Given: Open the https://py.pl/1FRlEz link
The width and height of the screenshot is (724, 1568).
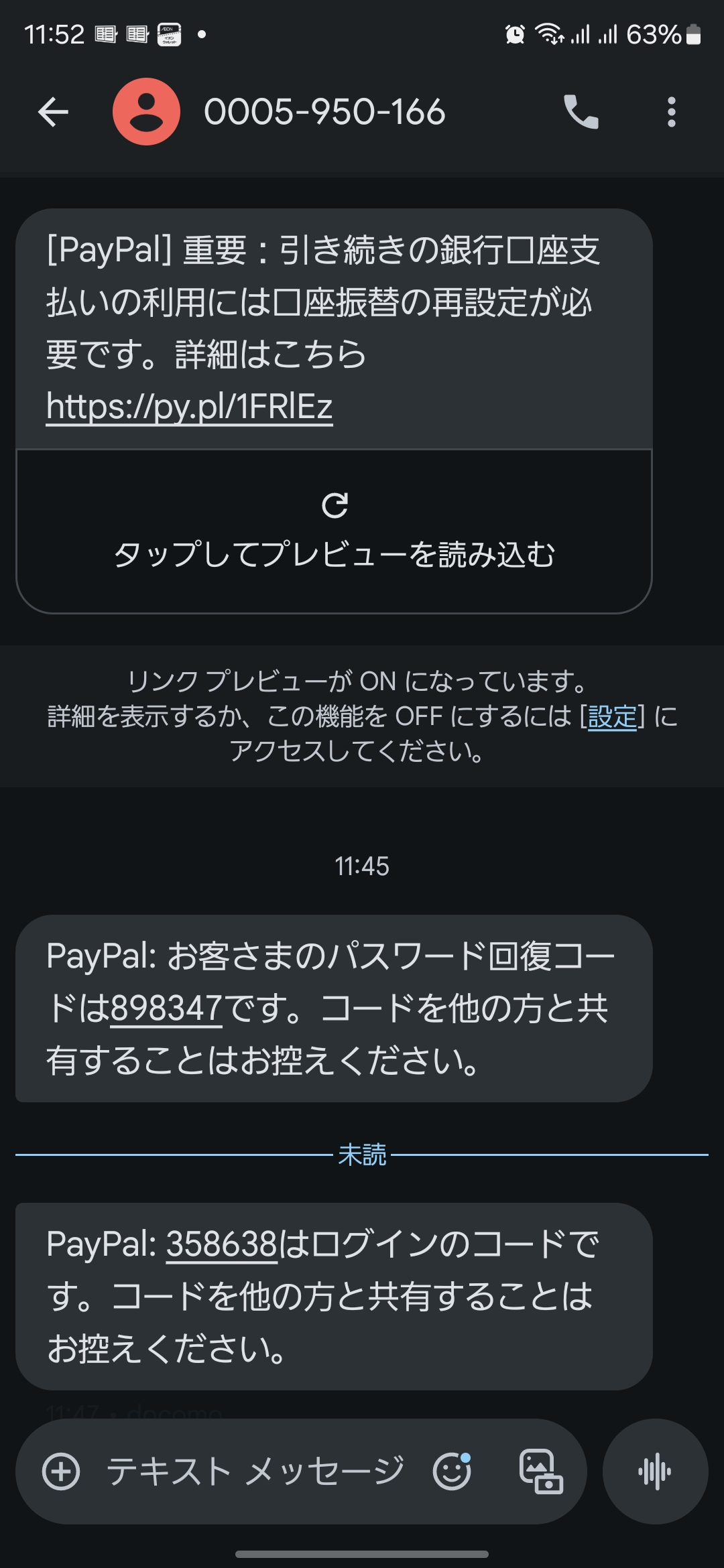Looking at the screenshot, I should pos(189,406).
